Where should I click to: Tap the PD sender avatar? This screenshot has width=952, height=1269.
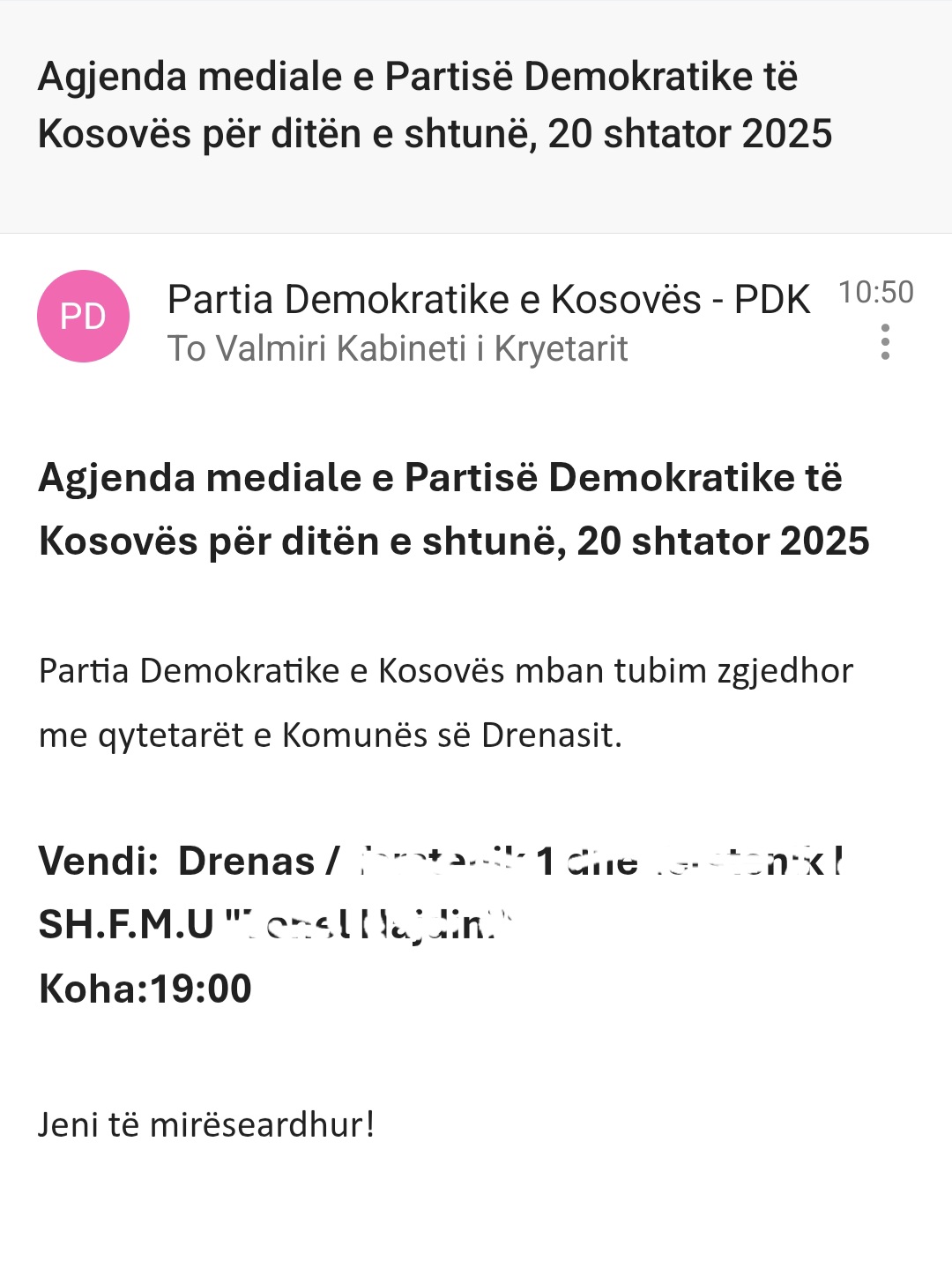(x=83, y=316)
